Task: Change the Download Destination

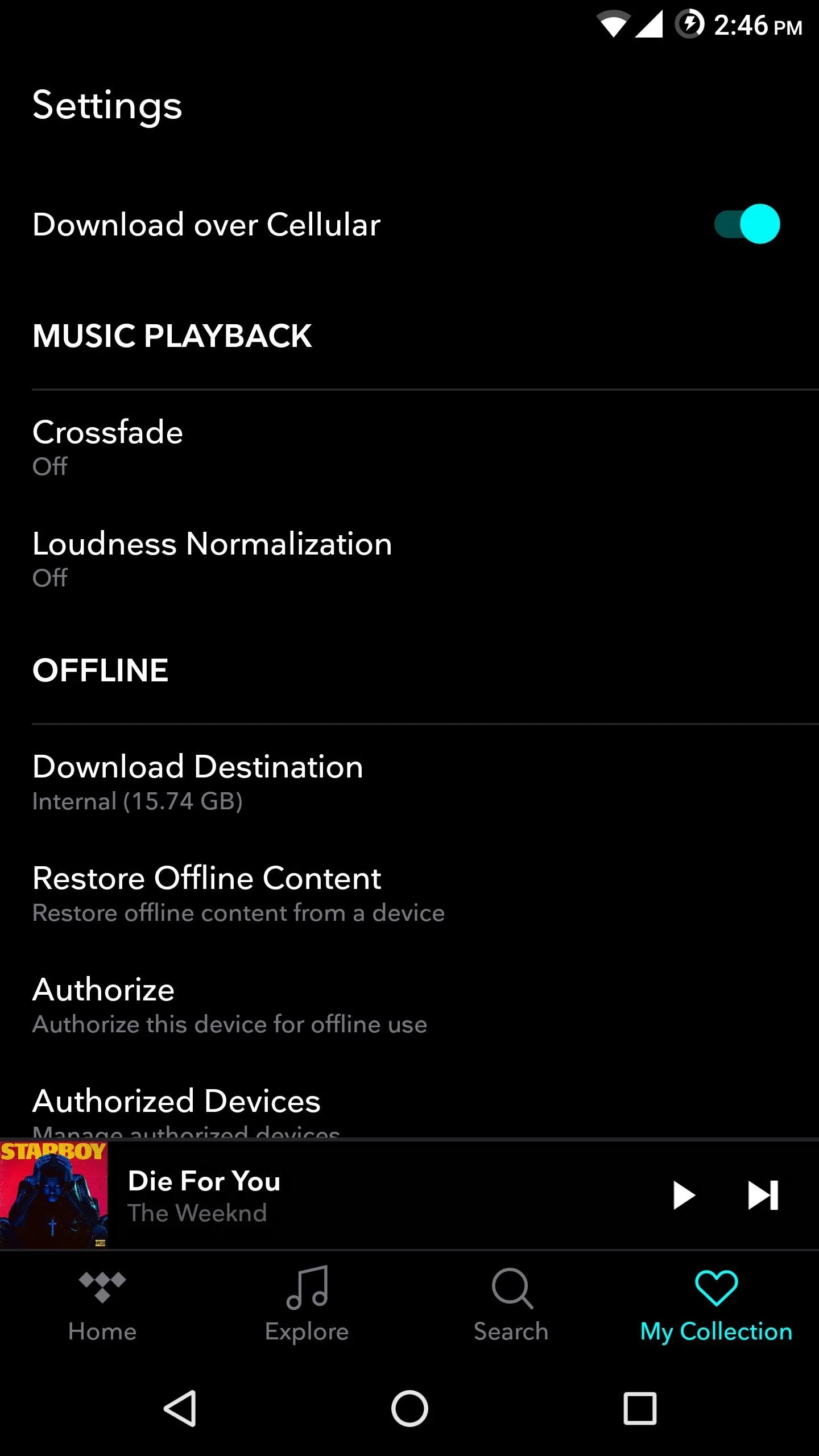Action: 409,781
